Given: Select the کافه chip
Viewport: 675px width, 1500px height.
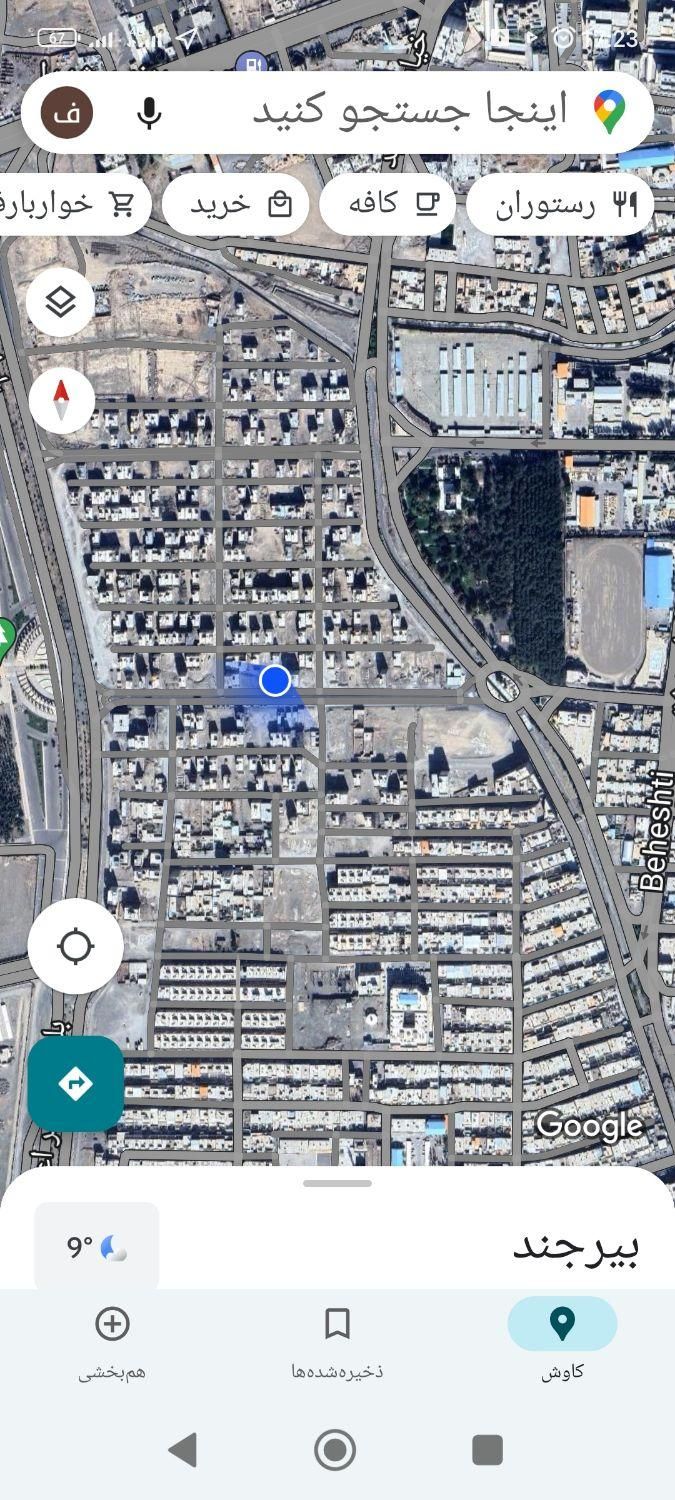Looking at the screenshot, I should tap(388, 205).
